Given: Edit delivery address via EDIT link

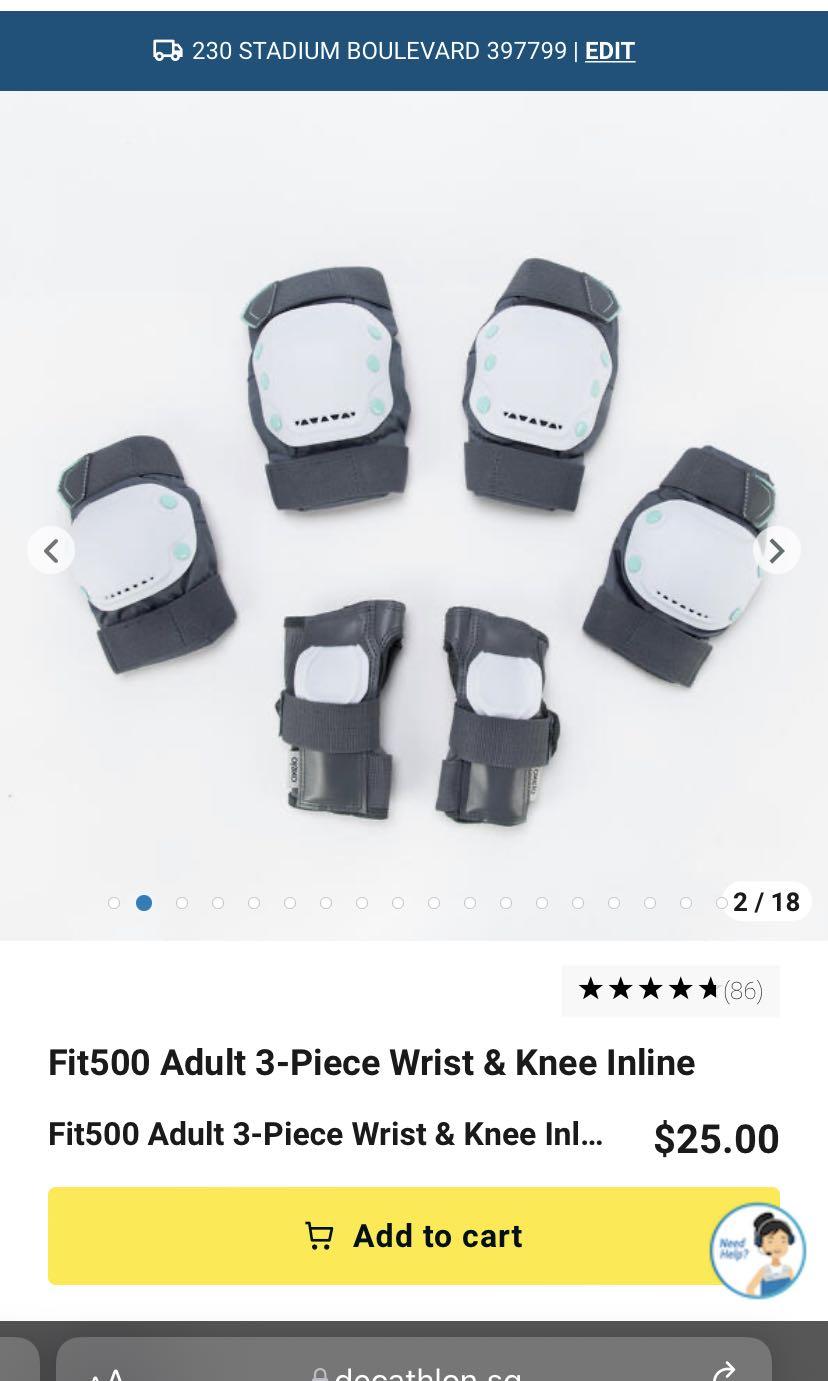Looking at the screenshot, I should pos(610,51).
